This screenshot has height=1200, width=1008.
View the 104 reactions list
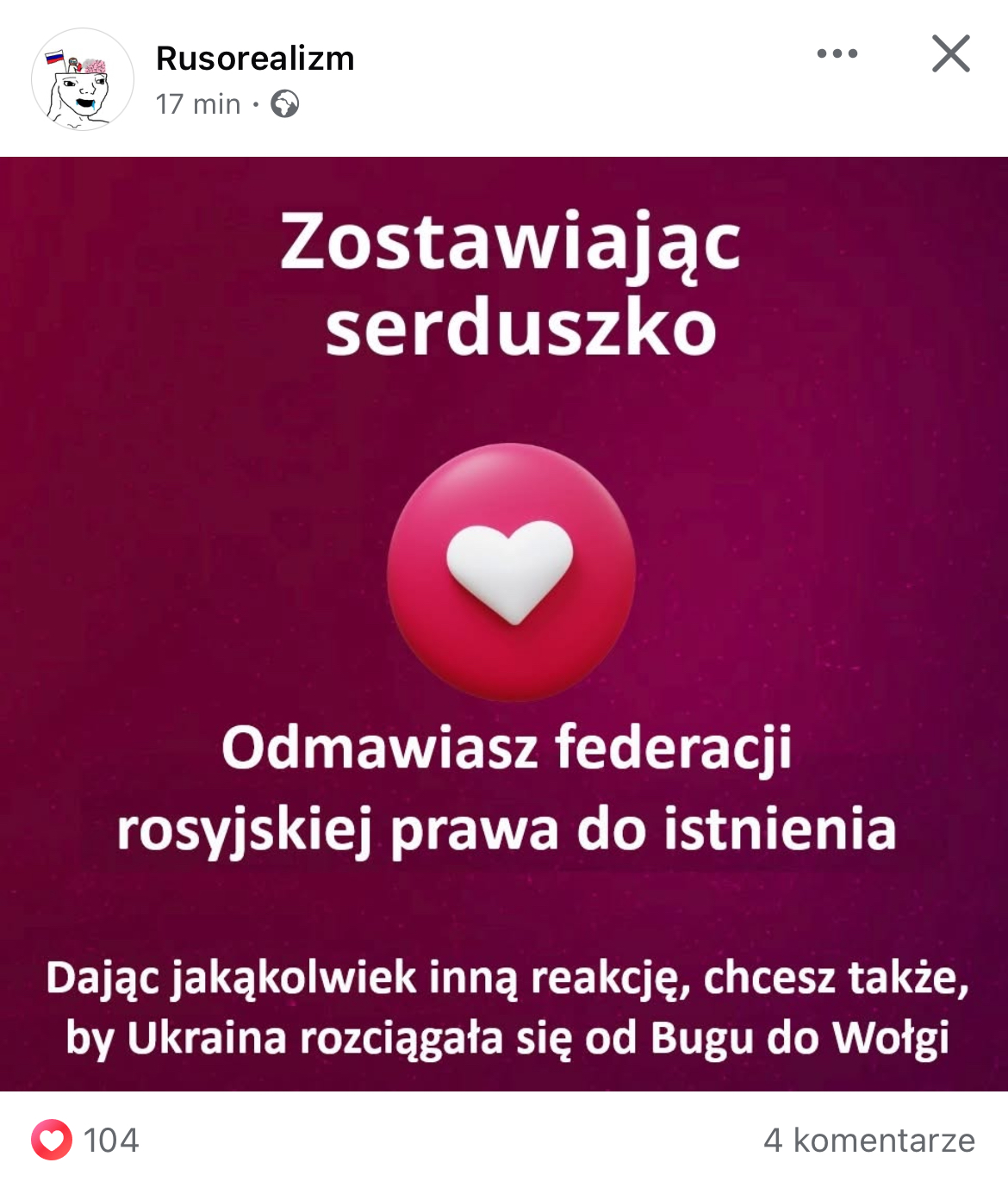[86, 1140]
